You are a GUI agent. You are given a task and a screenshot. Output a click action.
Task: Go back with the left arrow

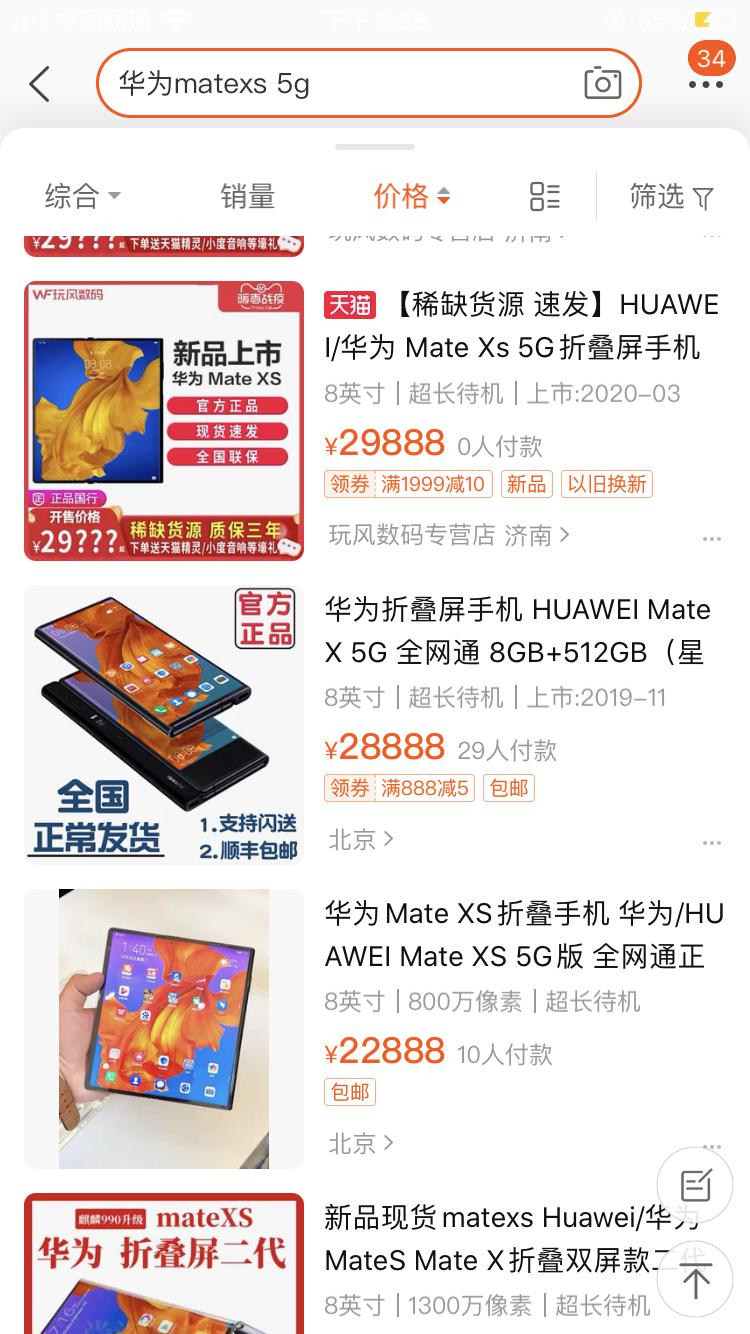click(x=39, y=84)
